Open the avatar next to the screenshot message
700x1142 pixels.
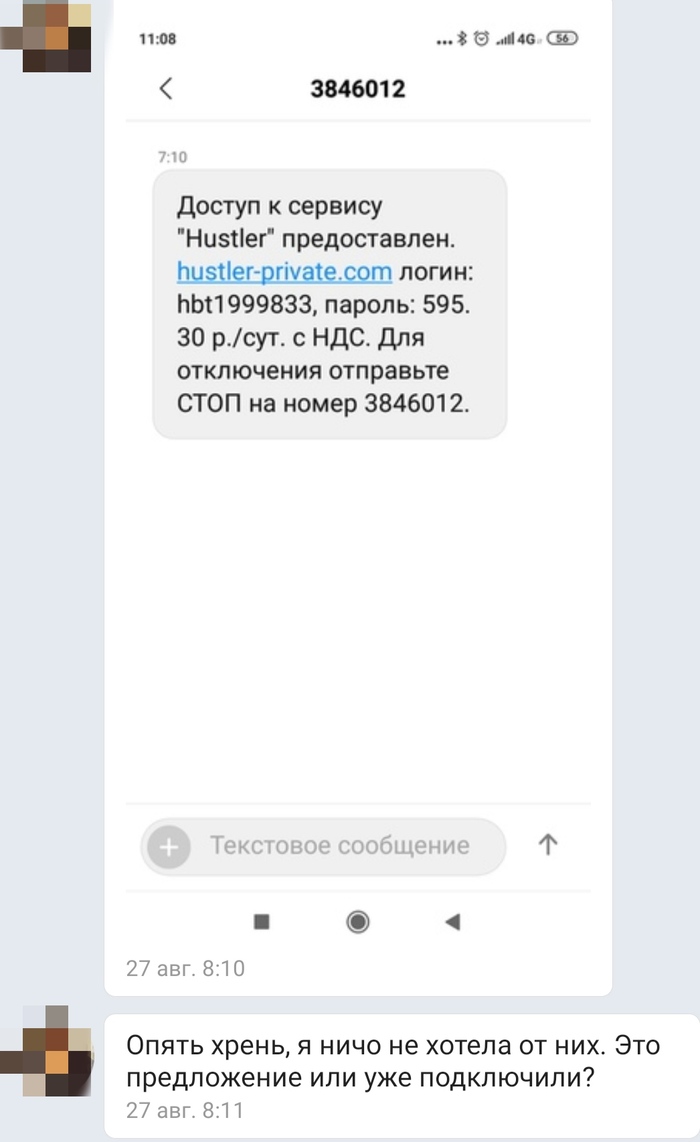point(57,37)
